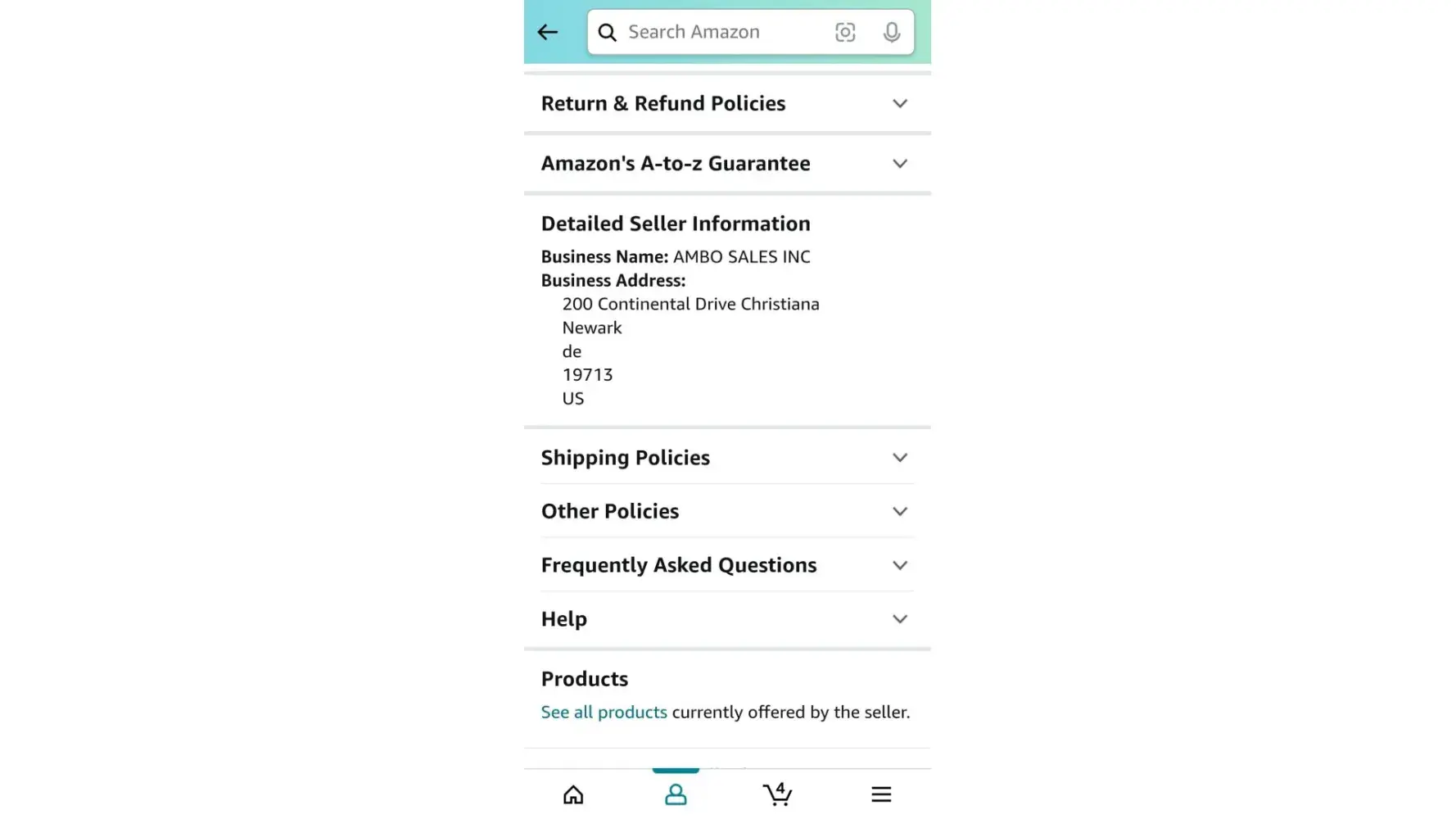Tap the Search Amazon field
This screenshot has height=819, width=1456.
pyautogui.click(x=712, y=32)
